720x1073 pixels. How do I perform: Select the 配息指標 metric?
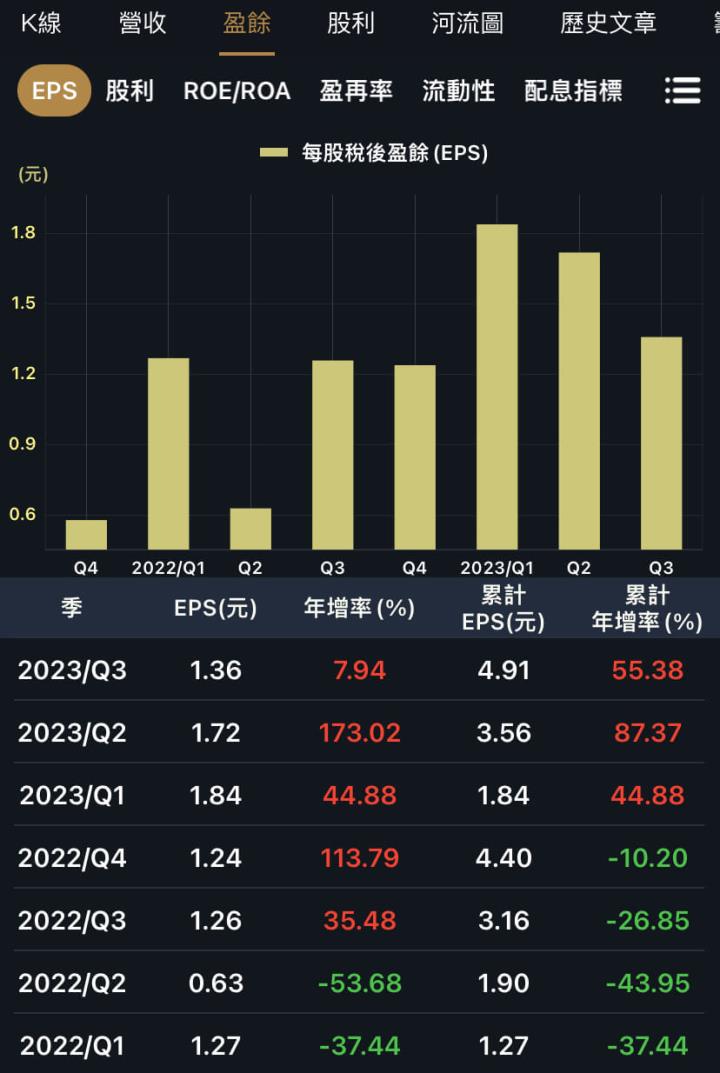(x=572, y=90)
